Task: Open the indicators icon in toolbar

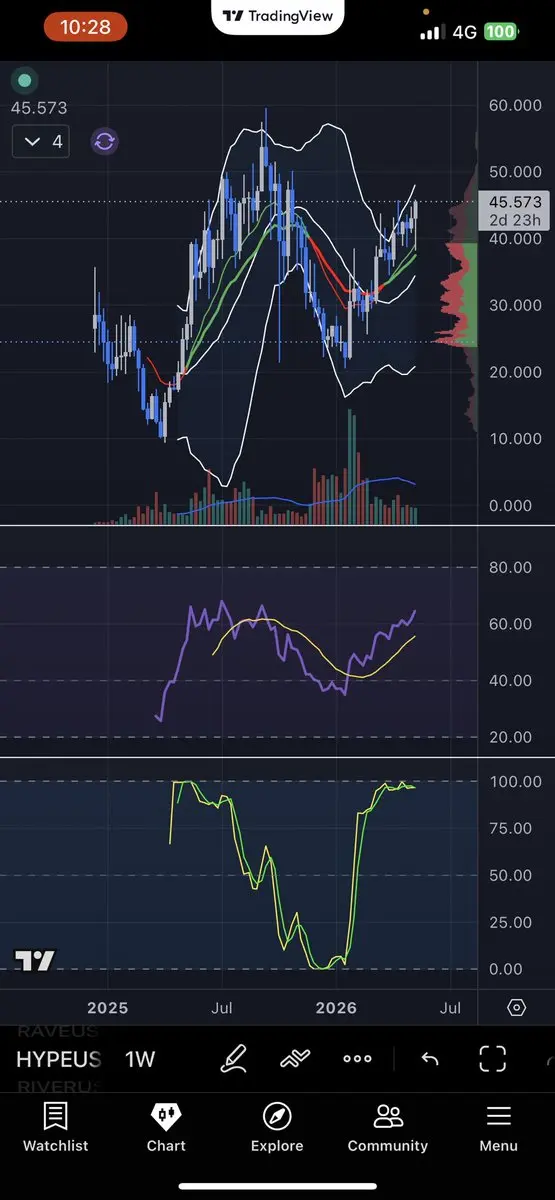Action: click(295, 1059)
